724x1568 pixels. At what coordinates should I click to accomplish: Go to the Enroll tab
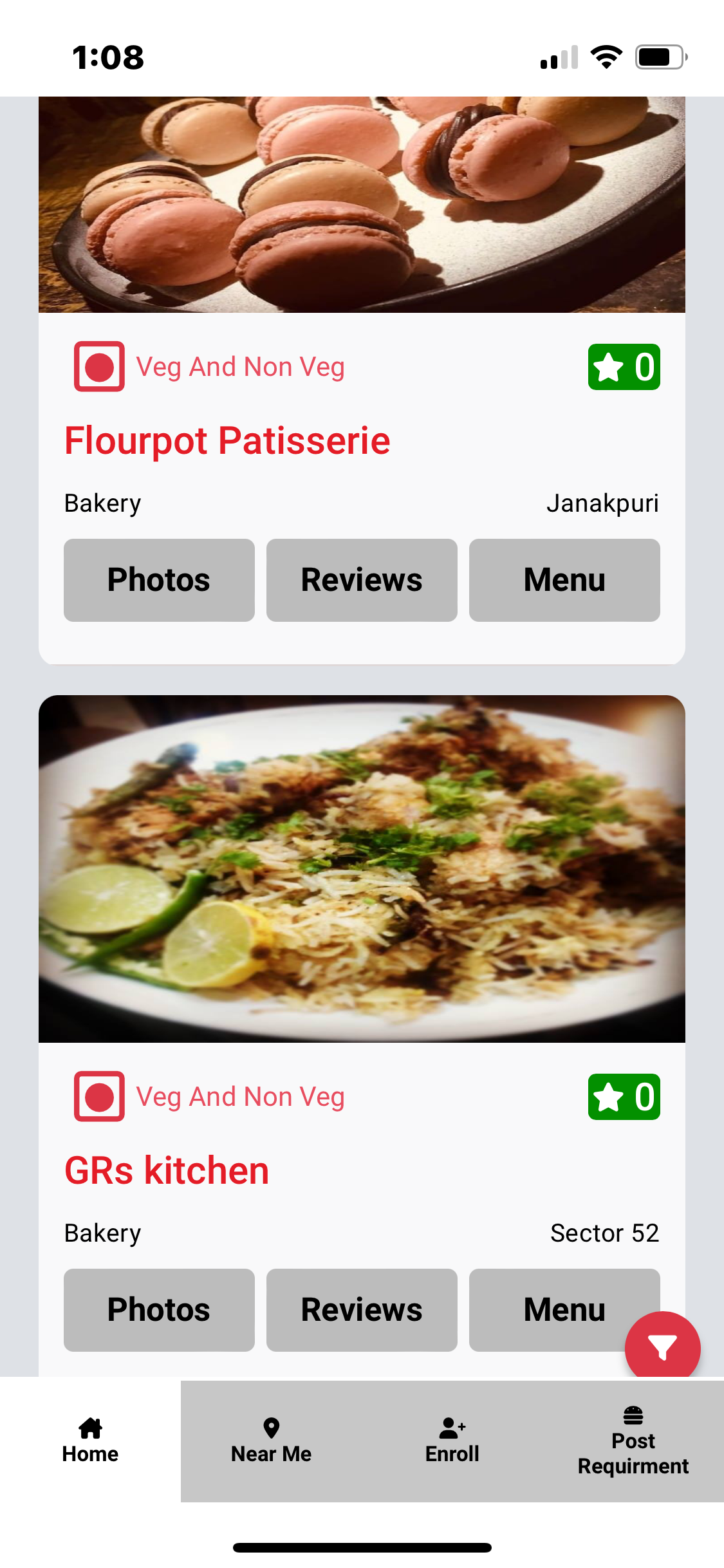point(452,1441)
